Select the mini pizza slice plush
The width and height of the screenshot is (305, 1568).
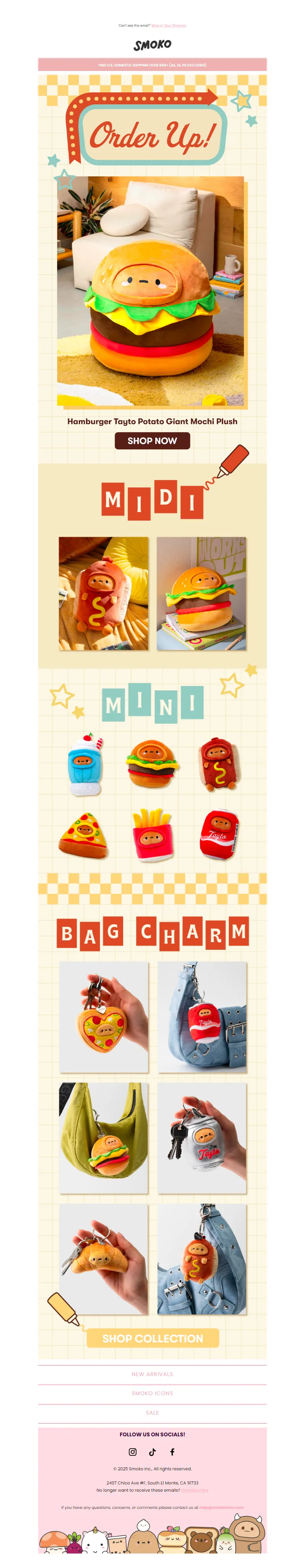tap(84, 835)
